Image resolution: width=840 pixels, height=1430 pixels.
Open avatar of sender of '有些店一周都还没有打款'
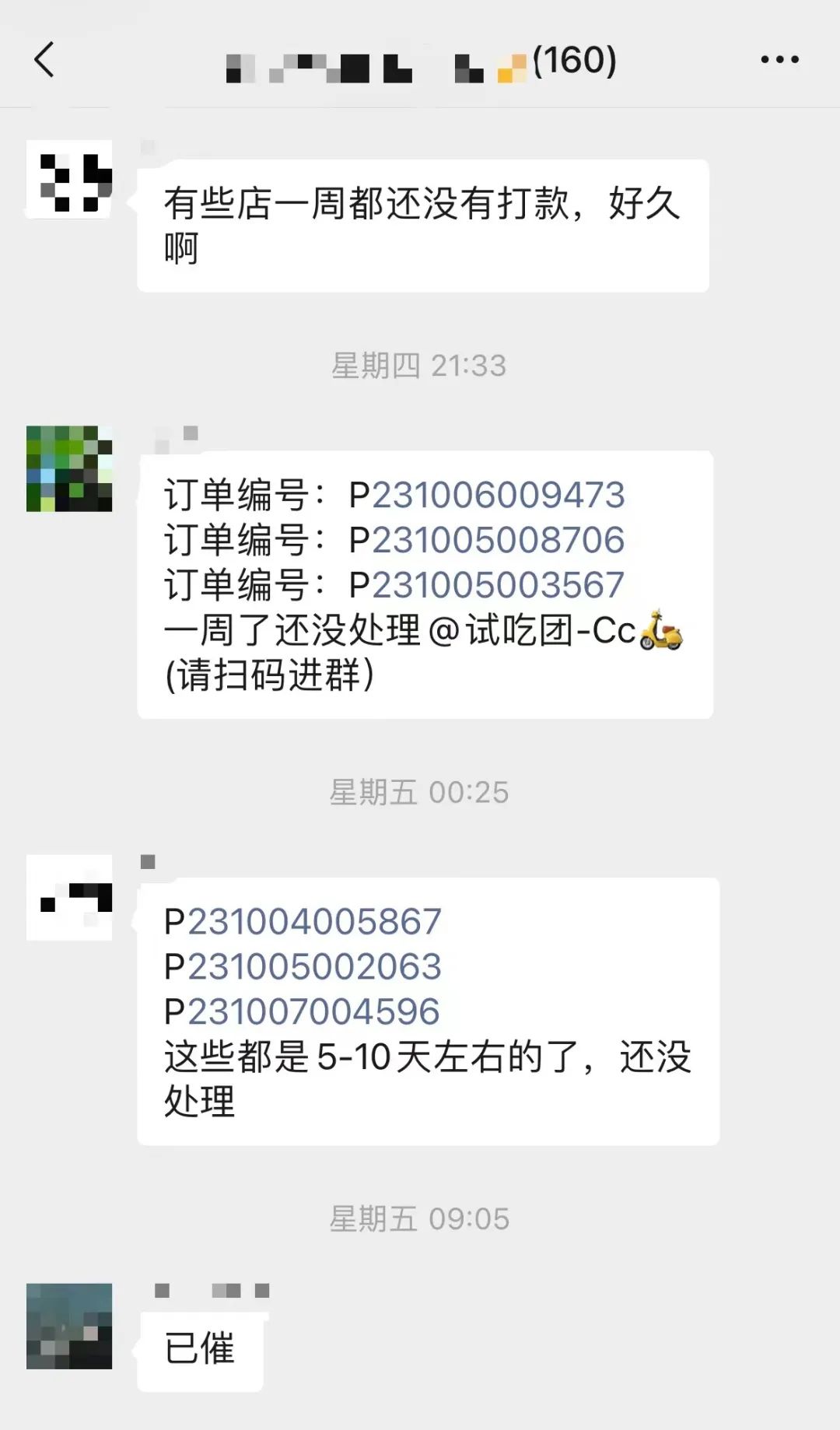69,180
